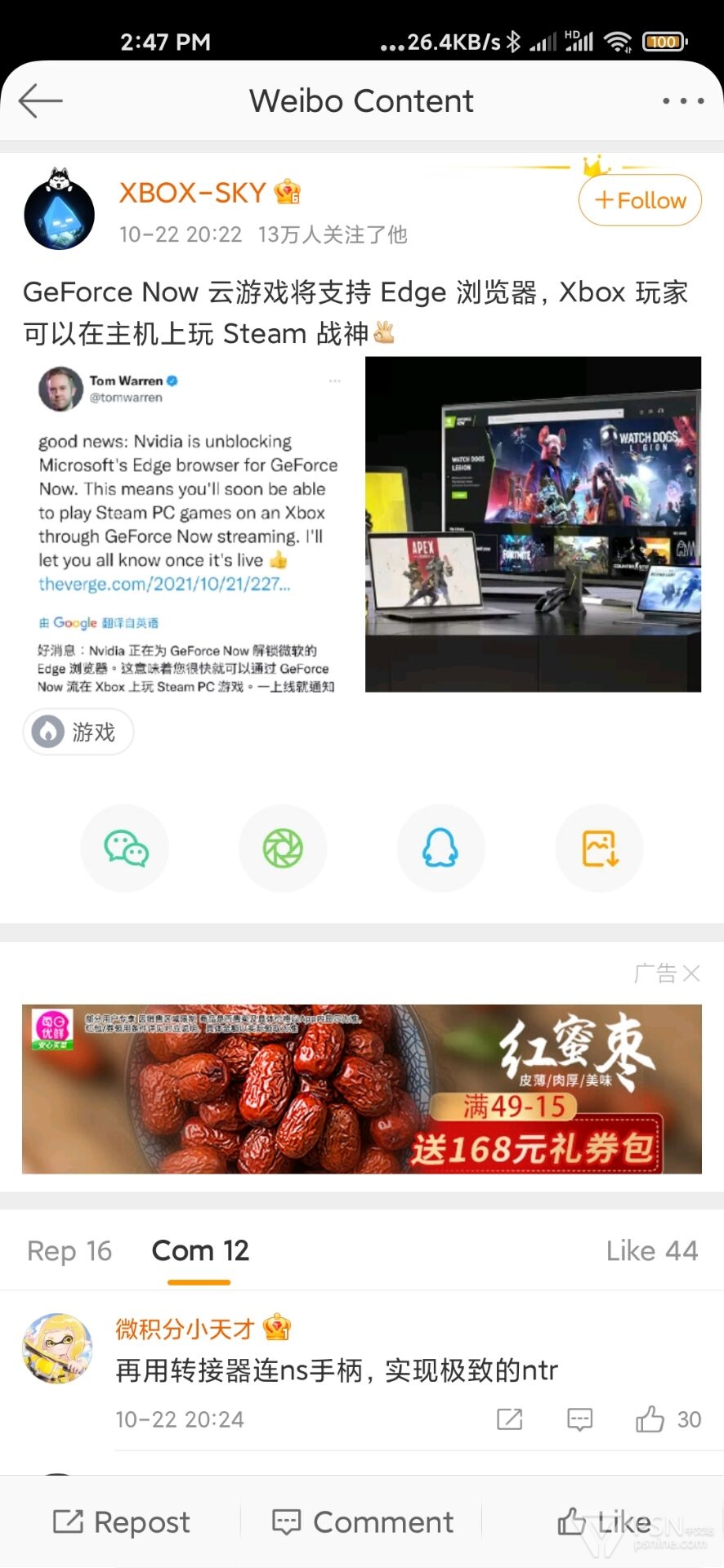Switch to the Rep 16 tab
The height and width of the screenshot is (1568, 724).
69,1251
